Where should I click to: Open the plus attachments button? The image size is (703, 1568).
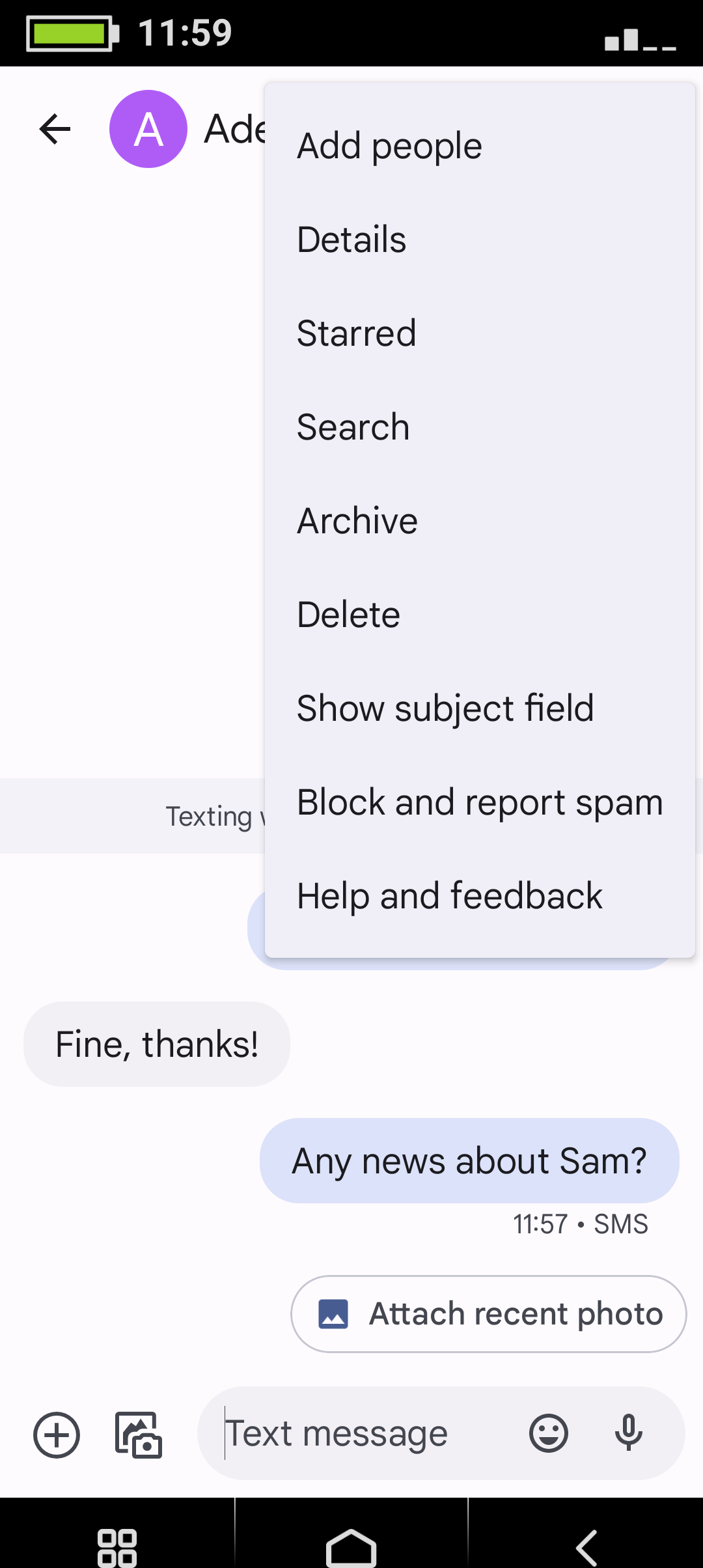tap(57, 1435)
